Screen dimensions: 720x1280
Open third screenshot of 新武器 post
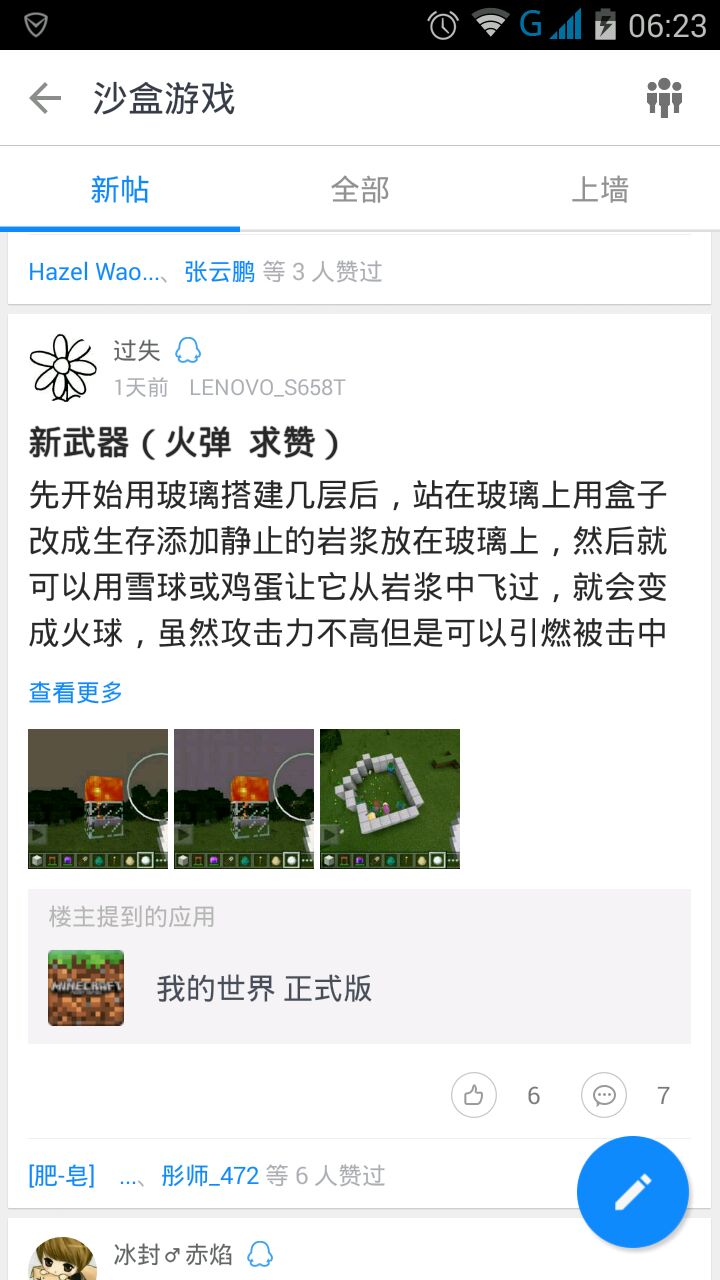point(390,798)
